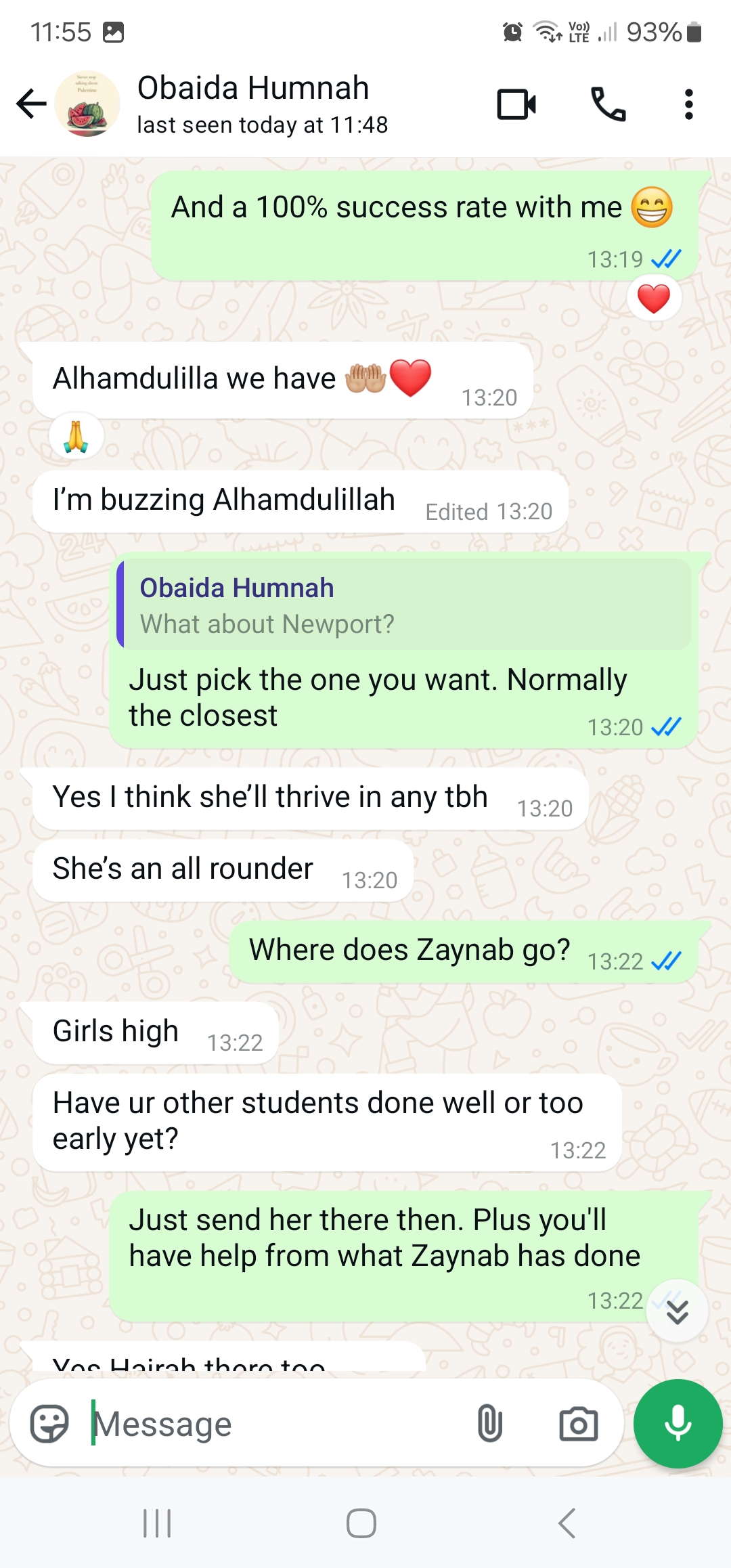Open the camera from the message bar
This screenshot has height=1568, width=731.
pyautogui.click(x=579, y=1424)
